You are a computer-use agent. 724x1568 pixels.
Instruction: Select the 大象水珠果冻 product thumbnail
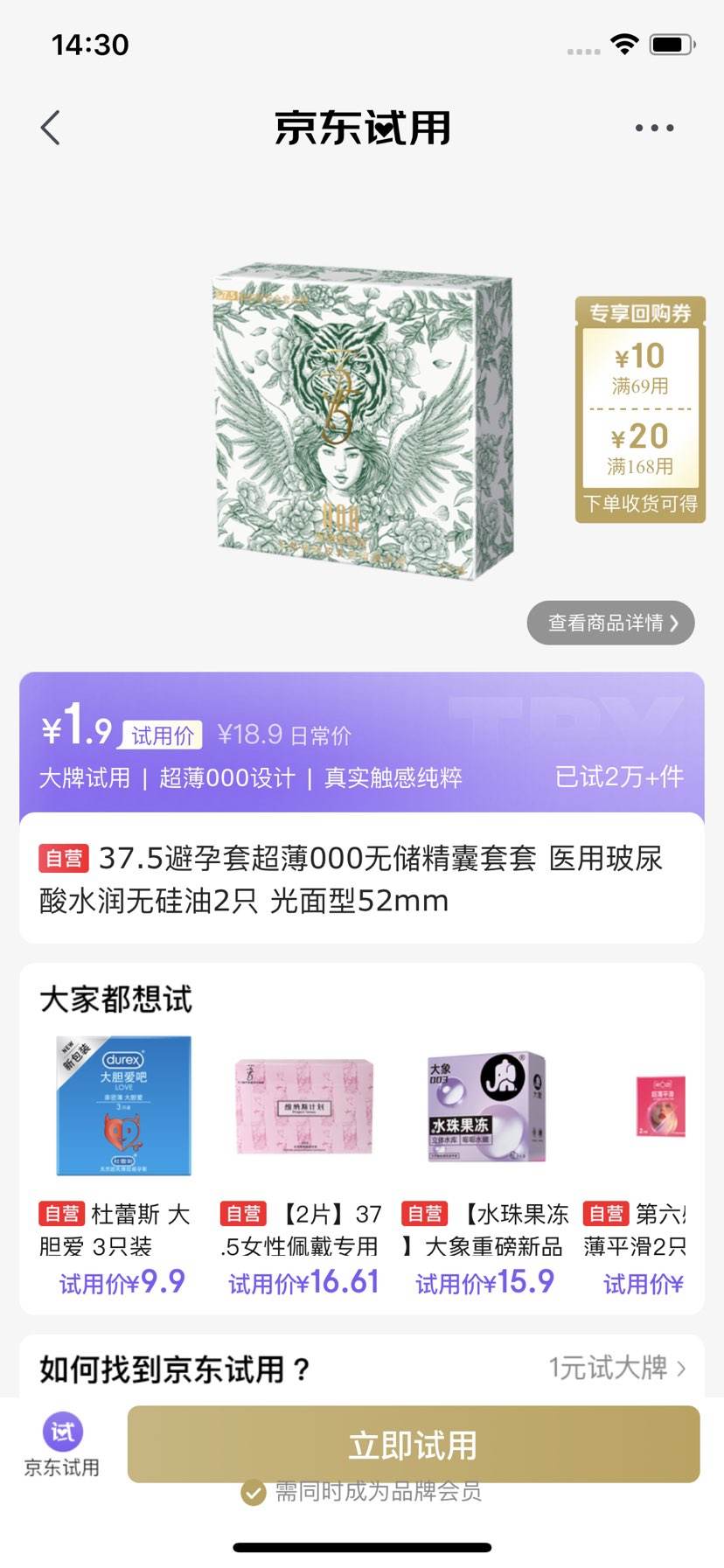483,1108
